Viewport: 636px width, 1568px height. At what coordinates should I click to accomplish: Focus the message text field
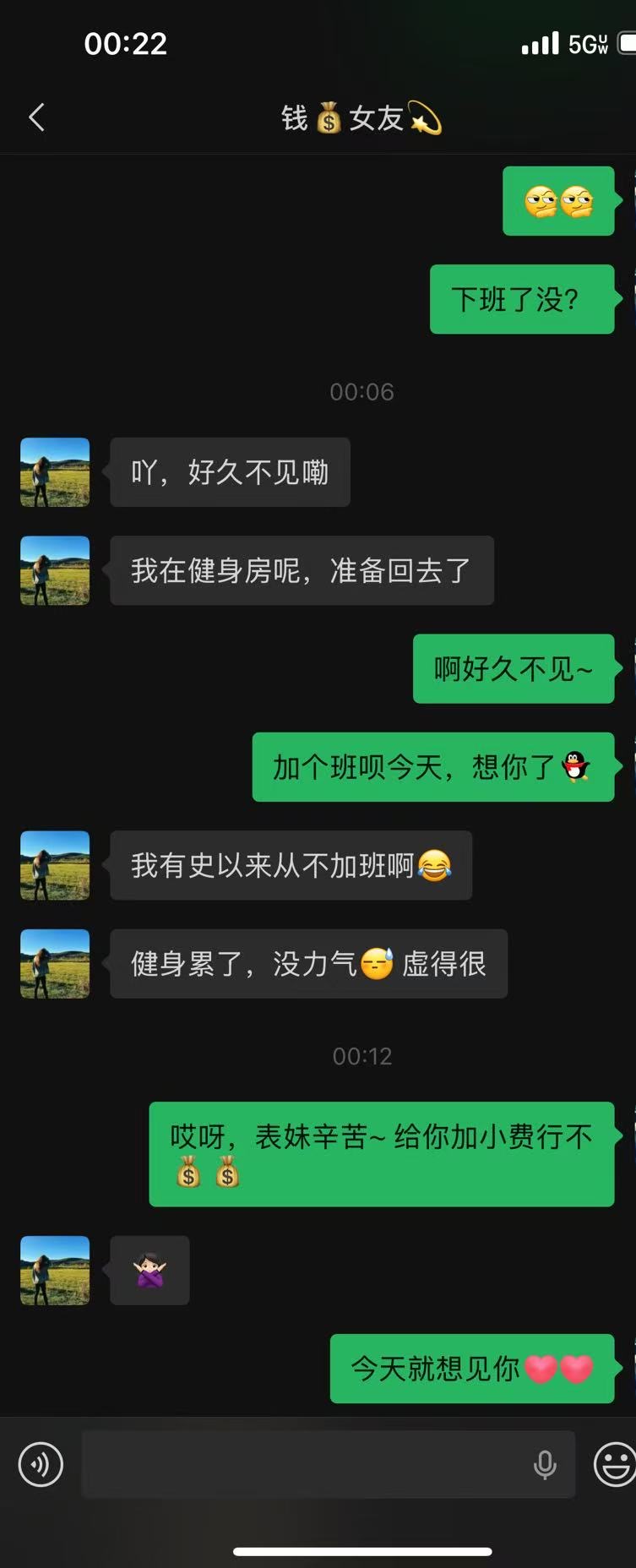coord(304,1464)
